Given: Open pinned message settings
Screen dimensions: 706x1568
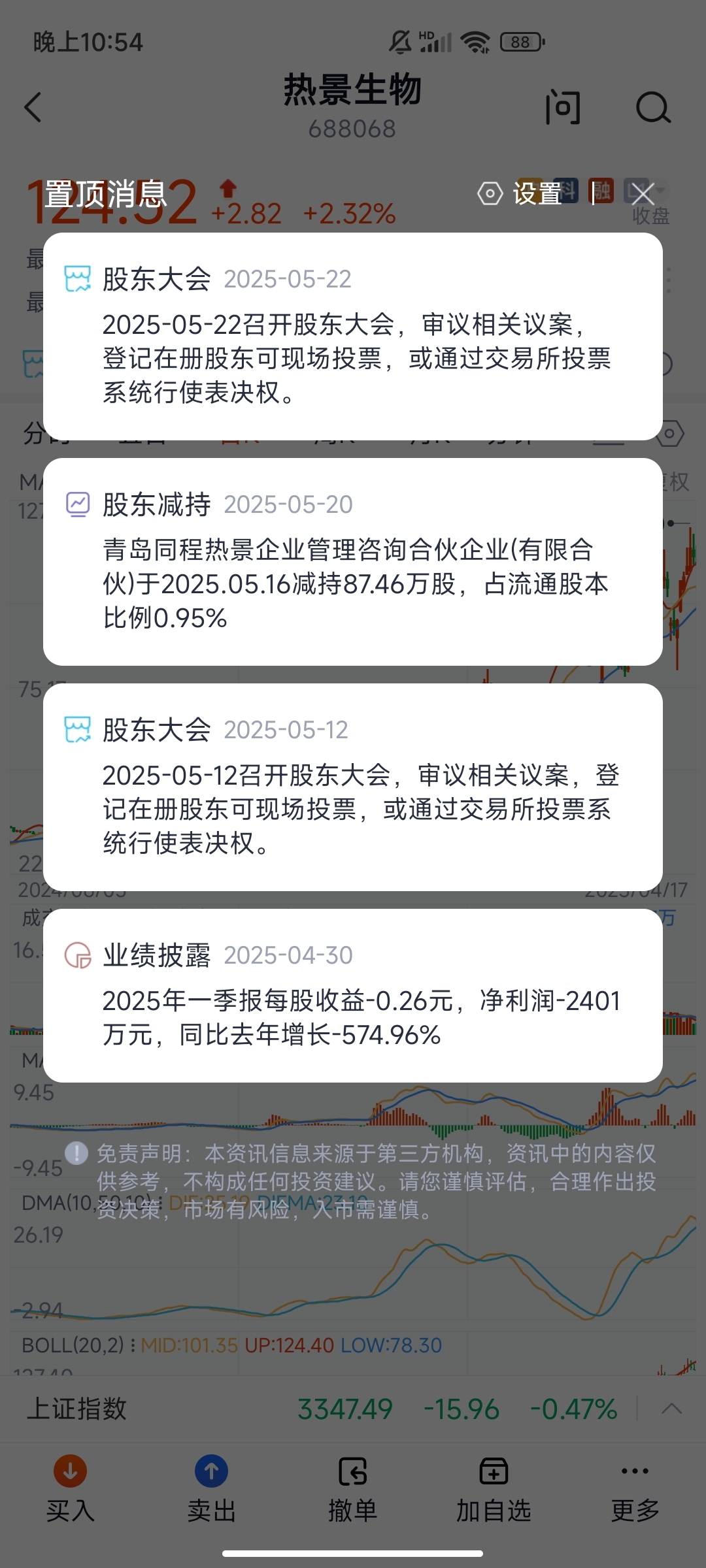Looking at the screenshot, I should pos(520,194).
